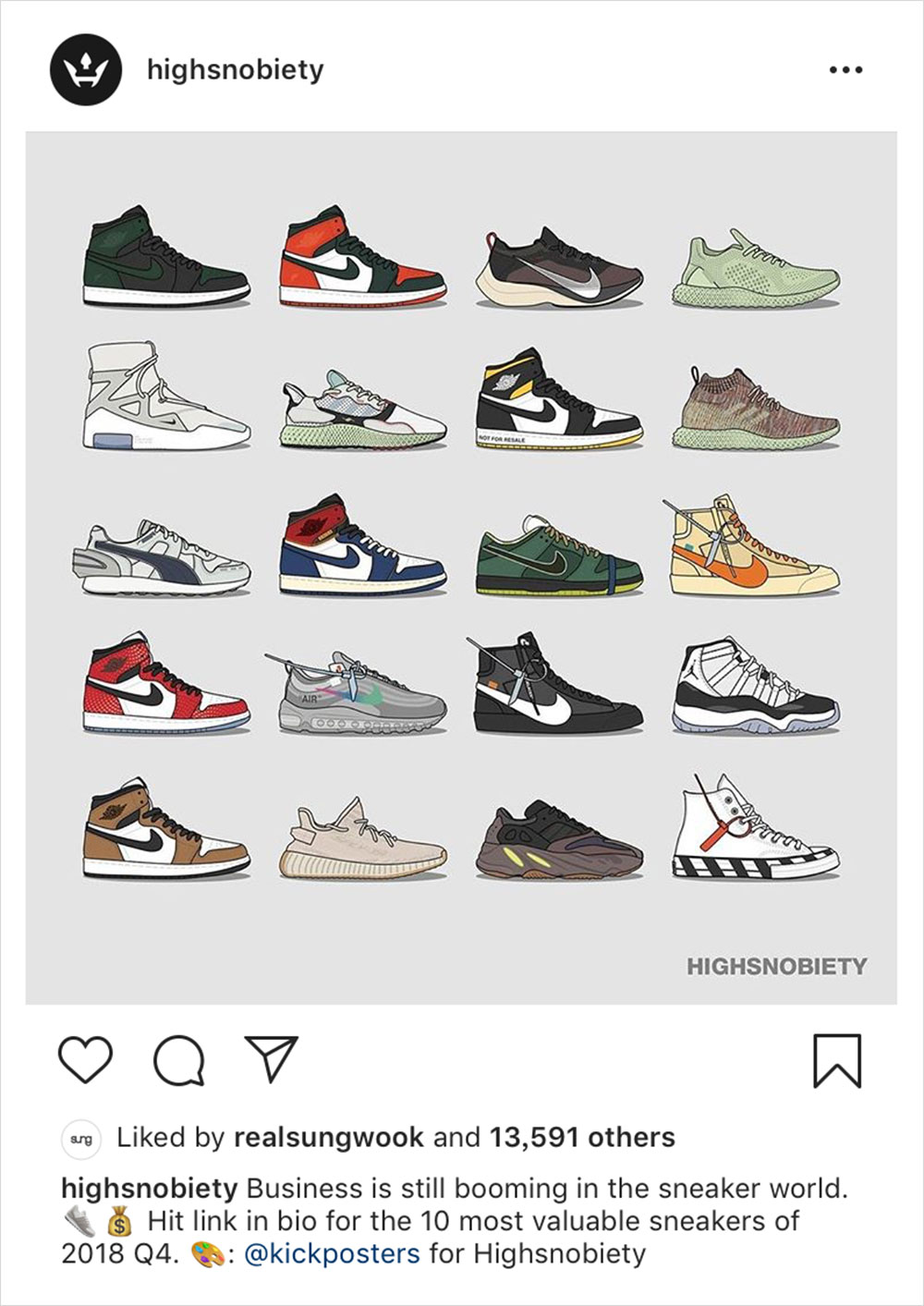This screenshot has width=924, height=1306.
Task: Like this post with the heart icon
Action: pyautogui.click(x=85, y=1059)
